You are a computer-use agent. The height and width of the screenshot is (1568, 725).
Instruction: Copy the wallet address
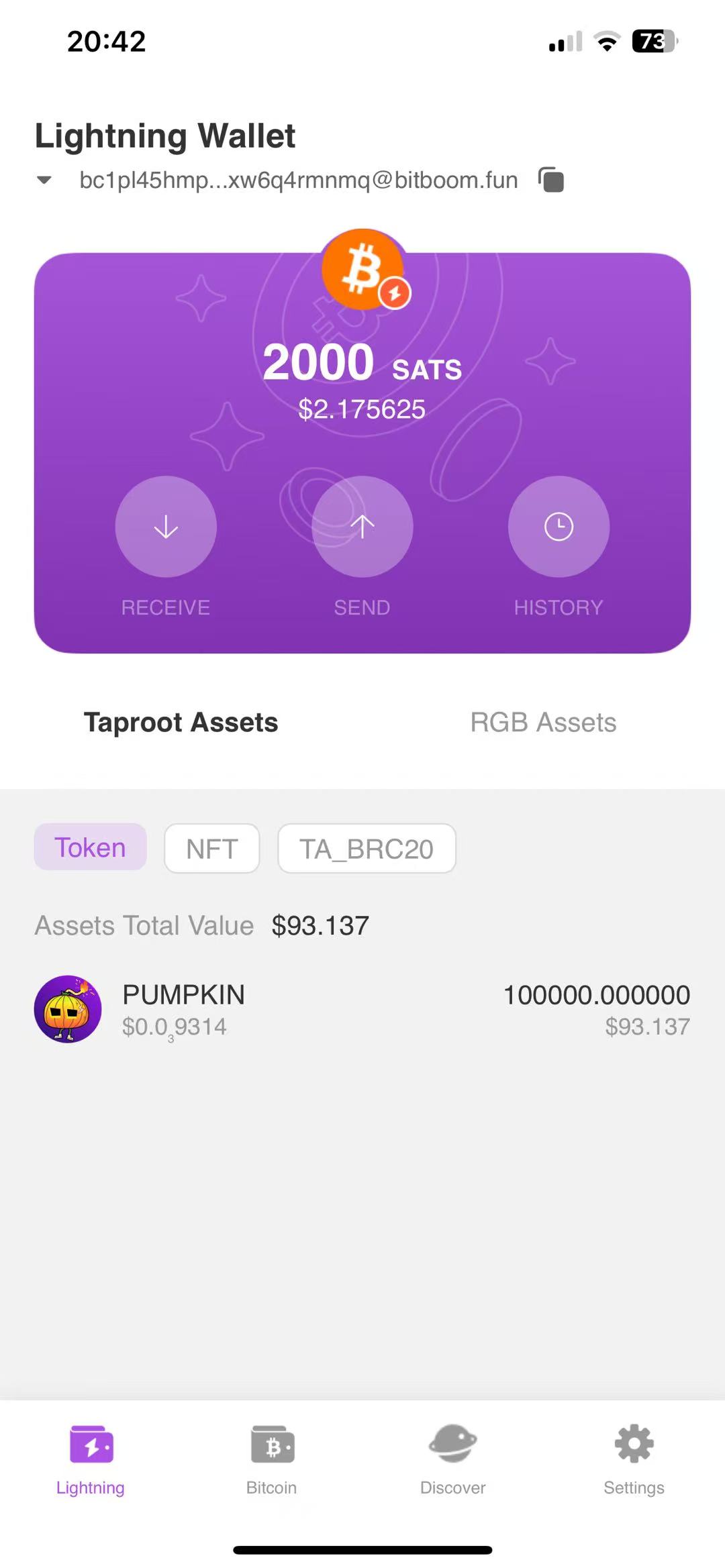[551, 180]
